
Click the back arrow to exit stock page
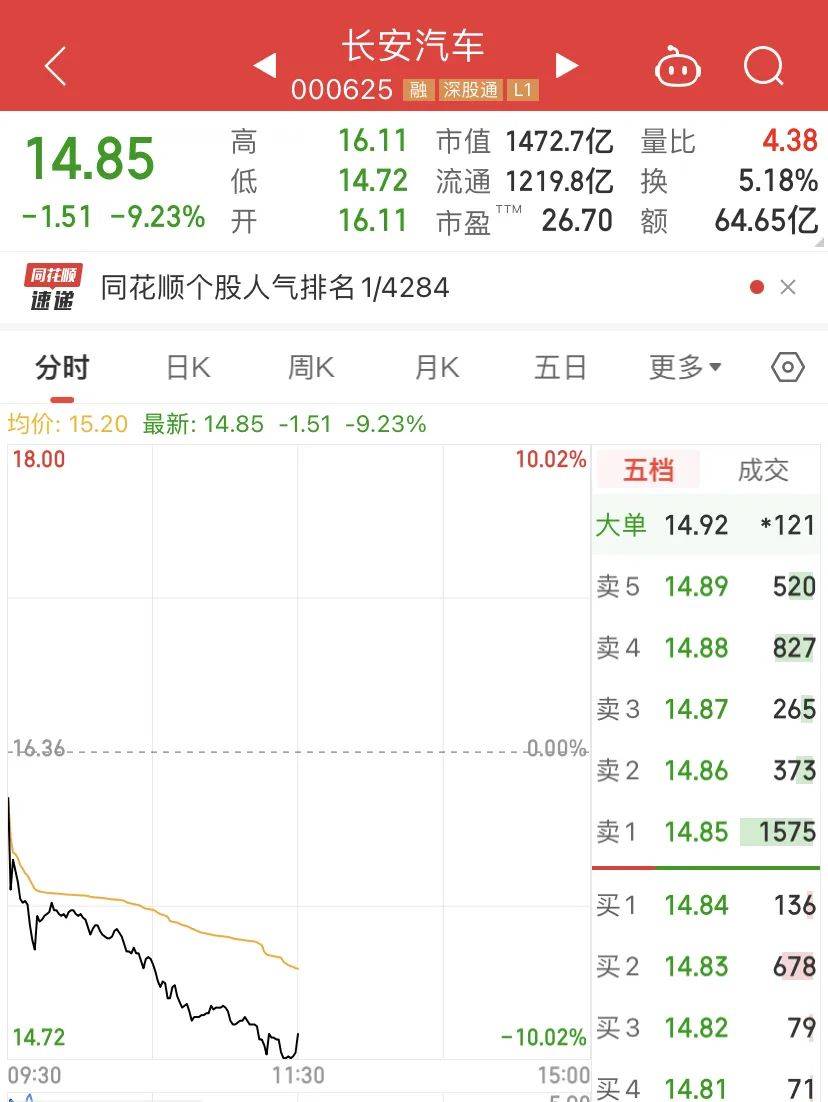coord(54,65)
